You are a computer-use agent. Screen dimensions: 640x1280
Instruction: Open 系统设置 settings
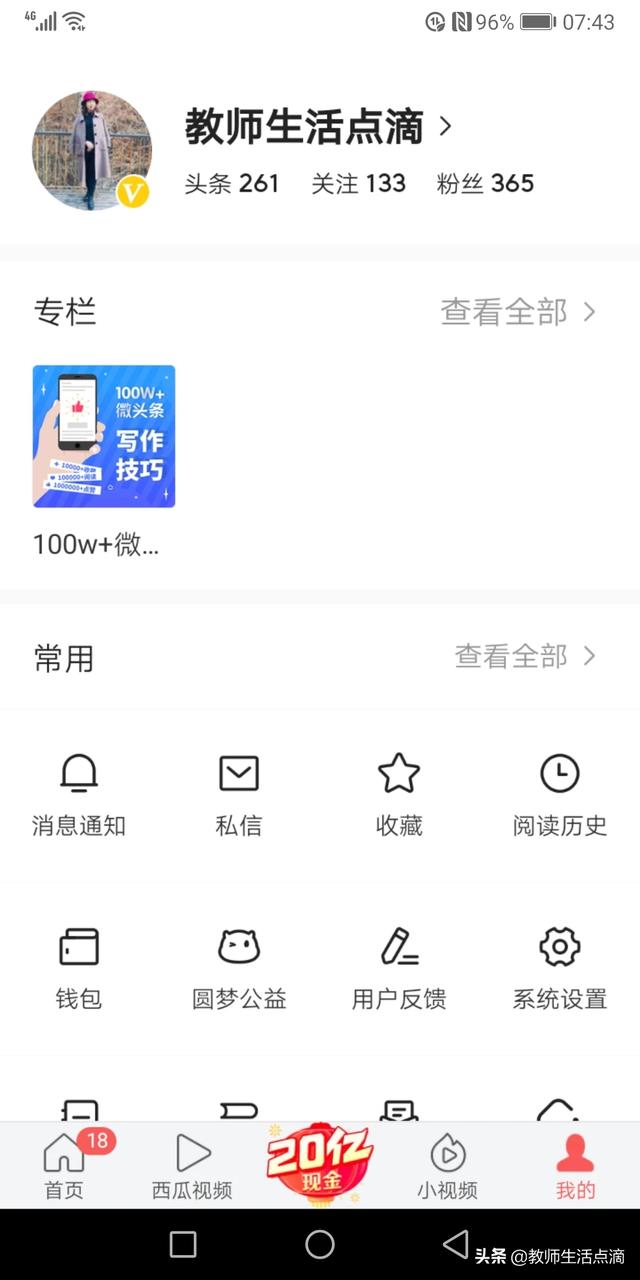pos(559,967)
